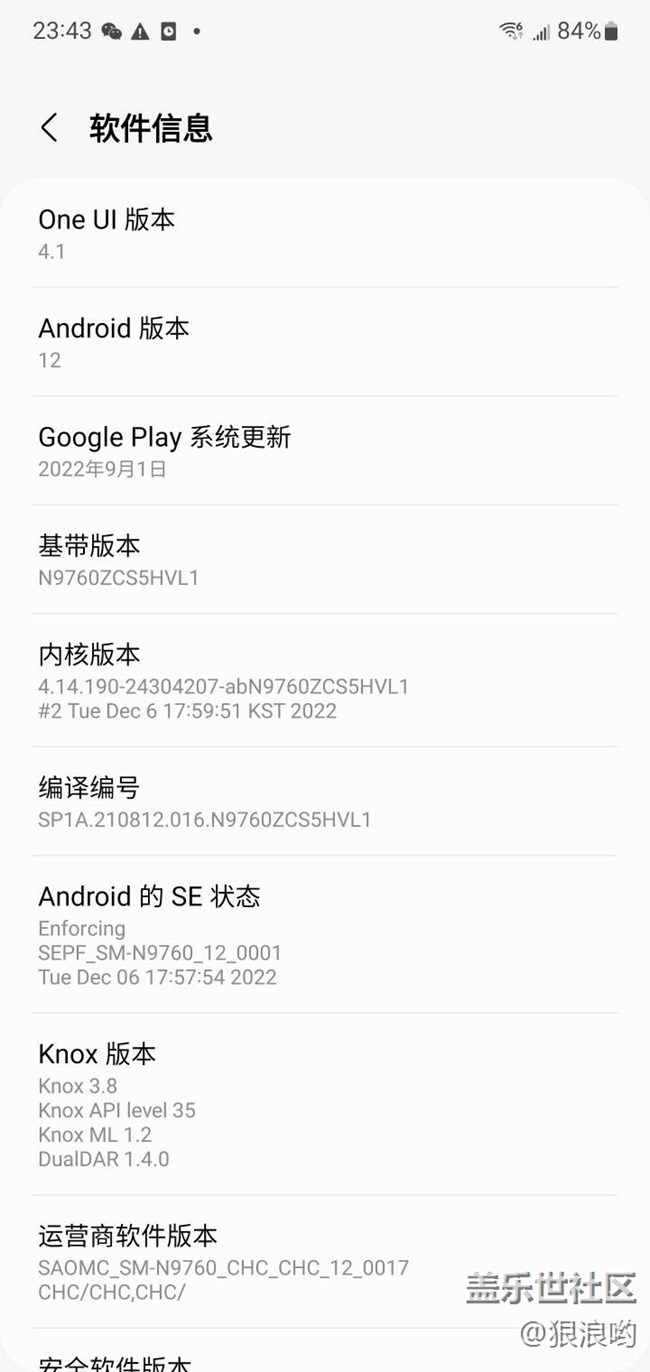Open Google Play 系统更新 row
Viewport: 650px width, 1372px height.
tap(325, 451)
